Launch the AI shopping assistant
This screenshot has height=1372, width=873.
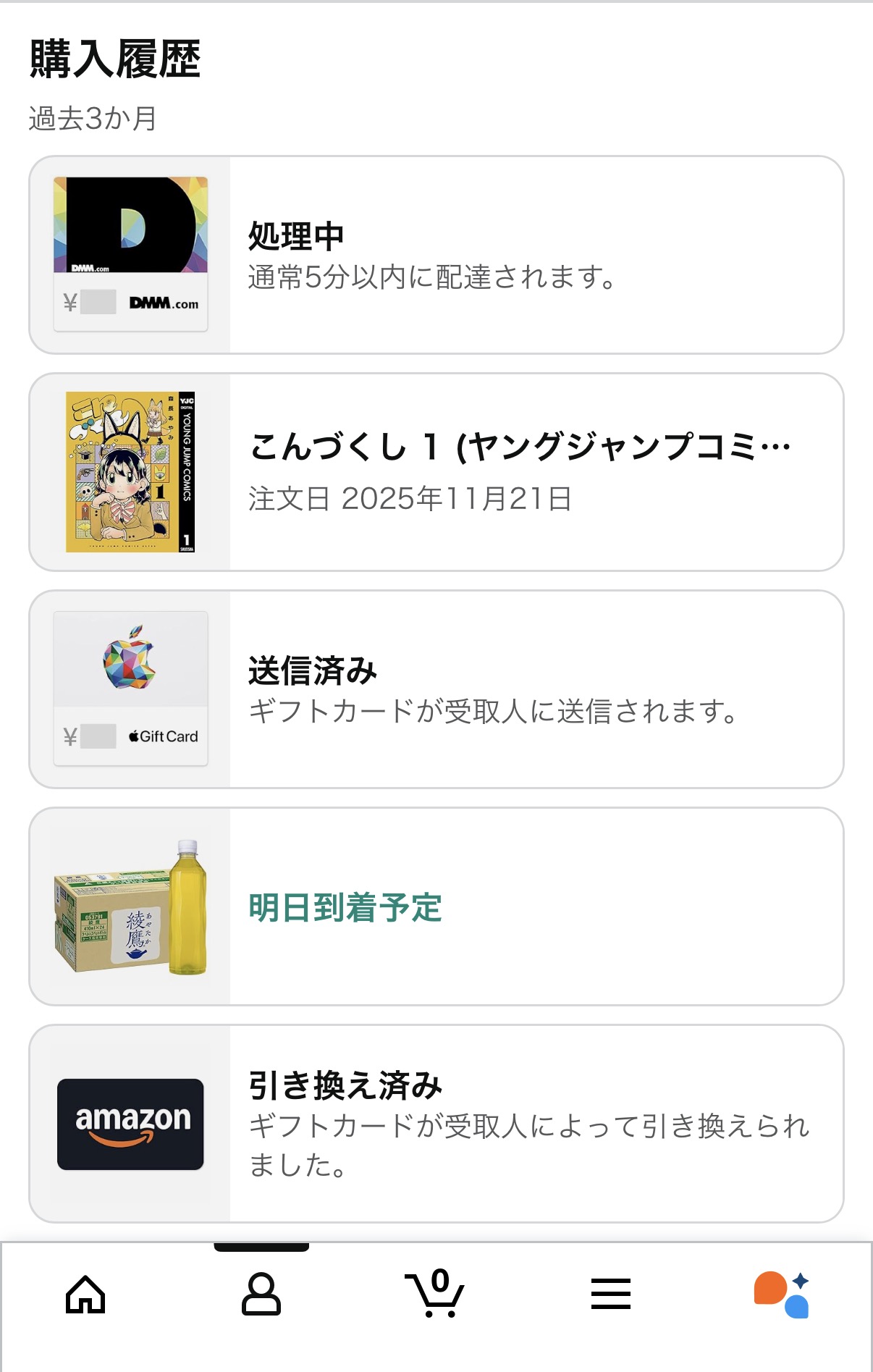coord(782,1295)
